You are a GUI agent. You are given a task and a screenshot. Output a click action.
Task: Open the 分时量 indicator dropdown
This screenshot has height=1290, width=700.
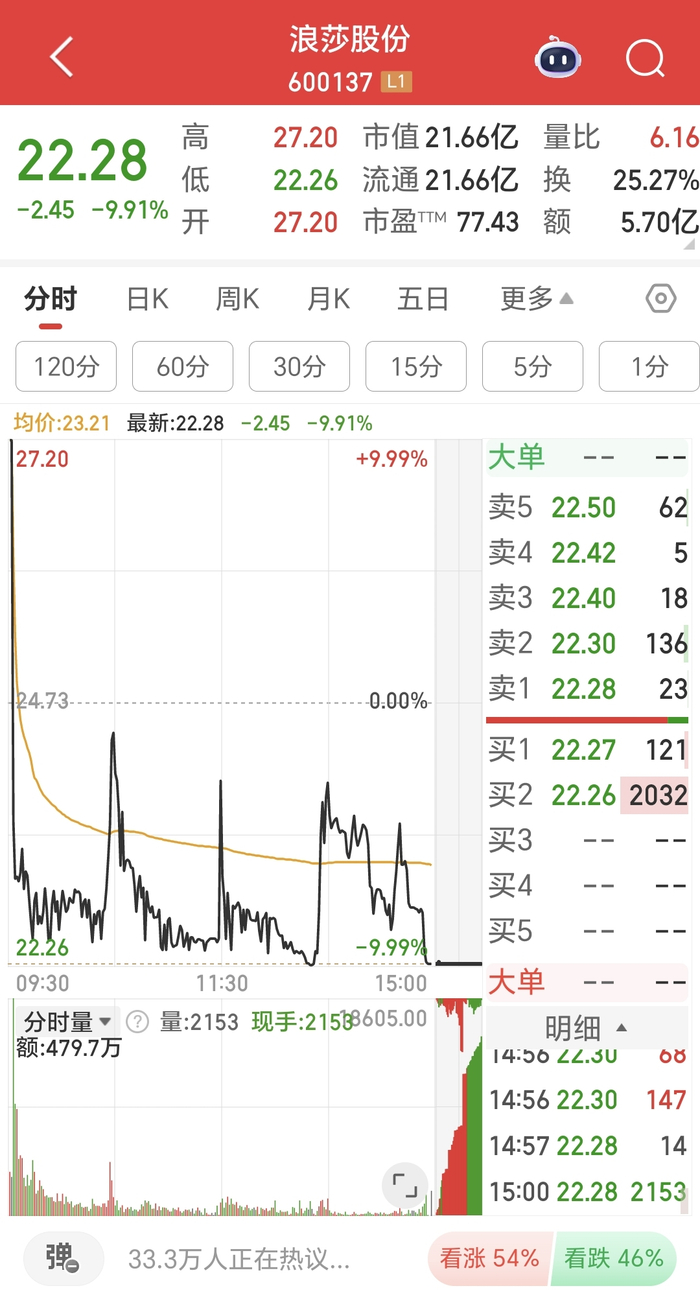[68, 1022]
